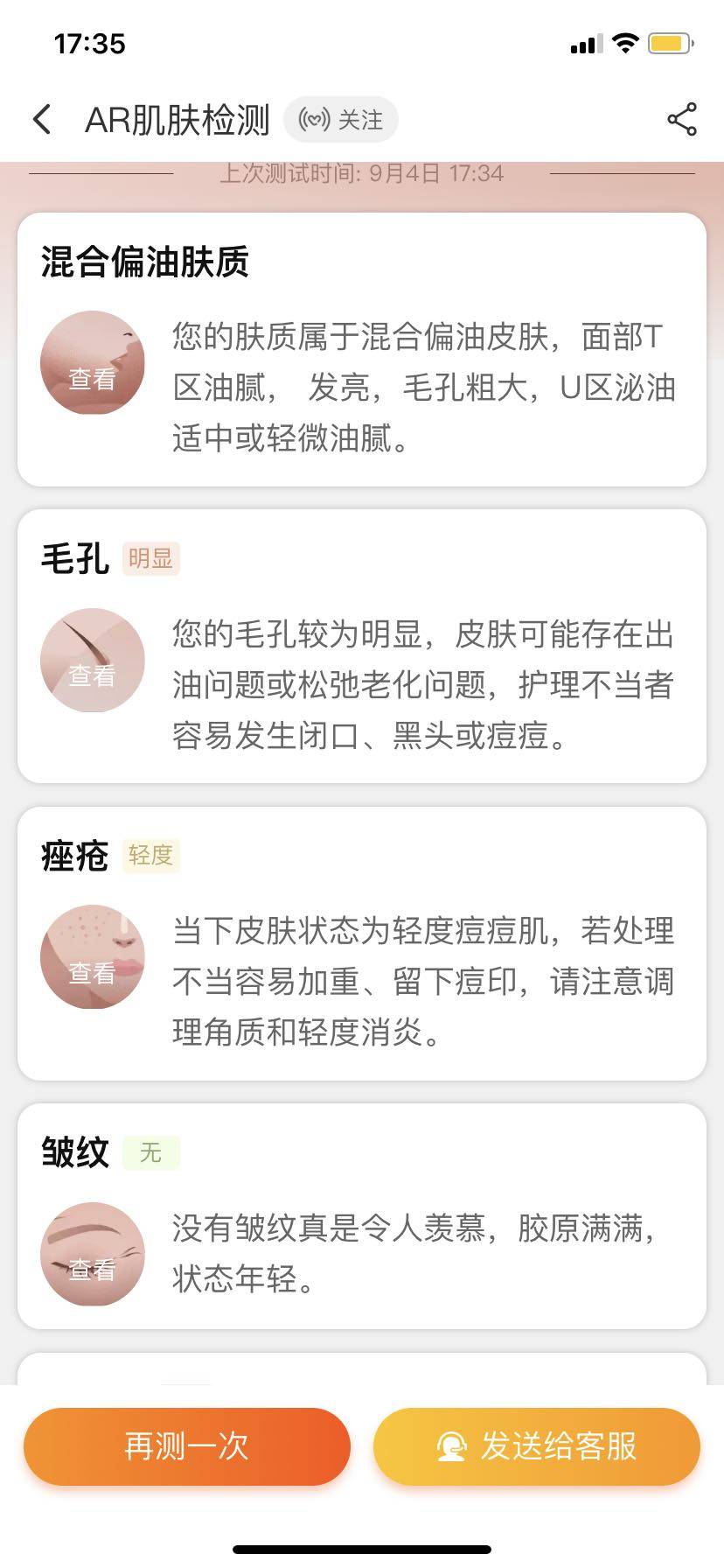Follow with the 关注 button
724x1568 pixels.
[x=341, y=120]
